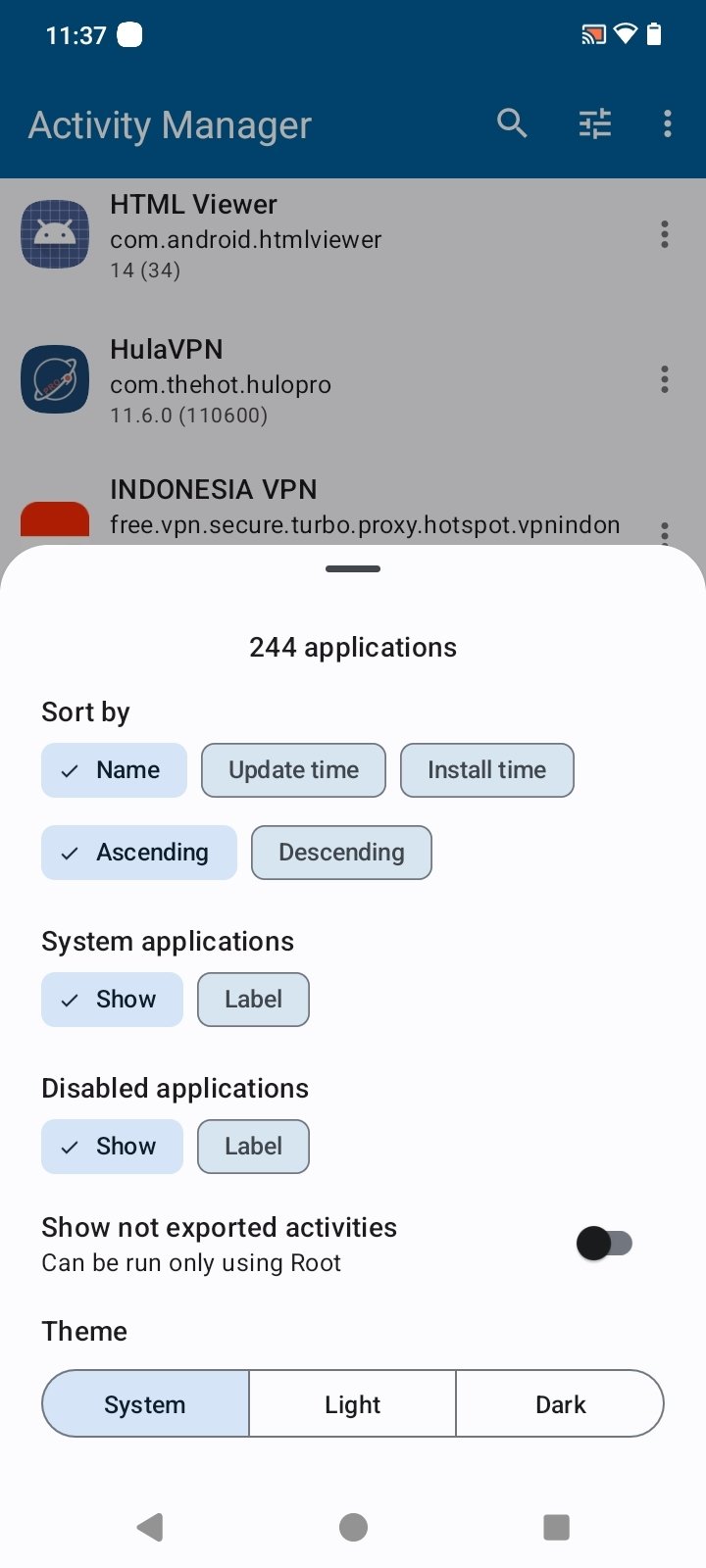Open HTML Viewer options menu
Image resolution: width=706 pixels, height=1568 pixels.
[x=665, y=234]
